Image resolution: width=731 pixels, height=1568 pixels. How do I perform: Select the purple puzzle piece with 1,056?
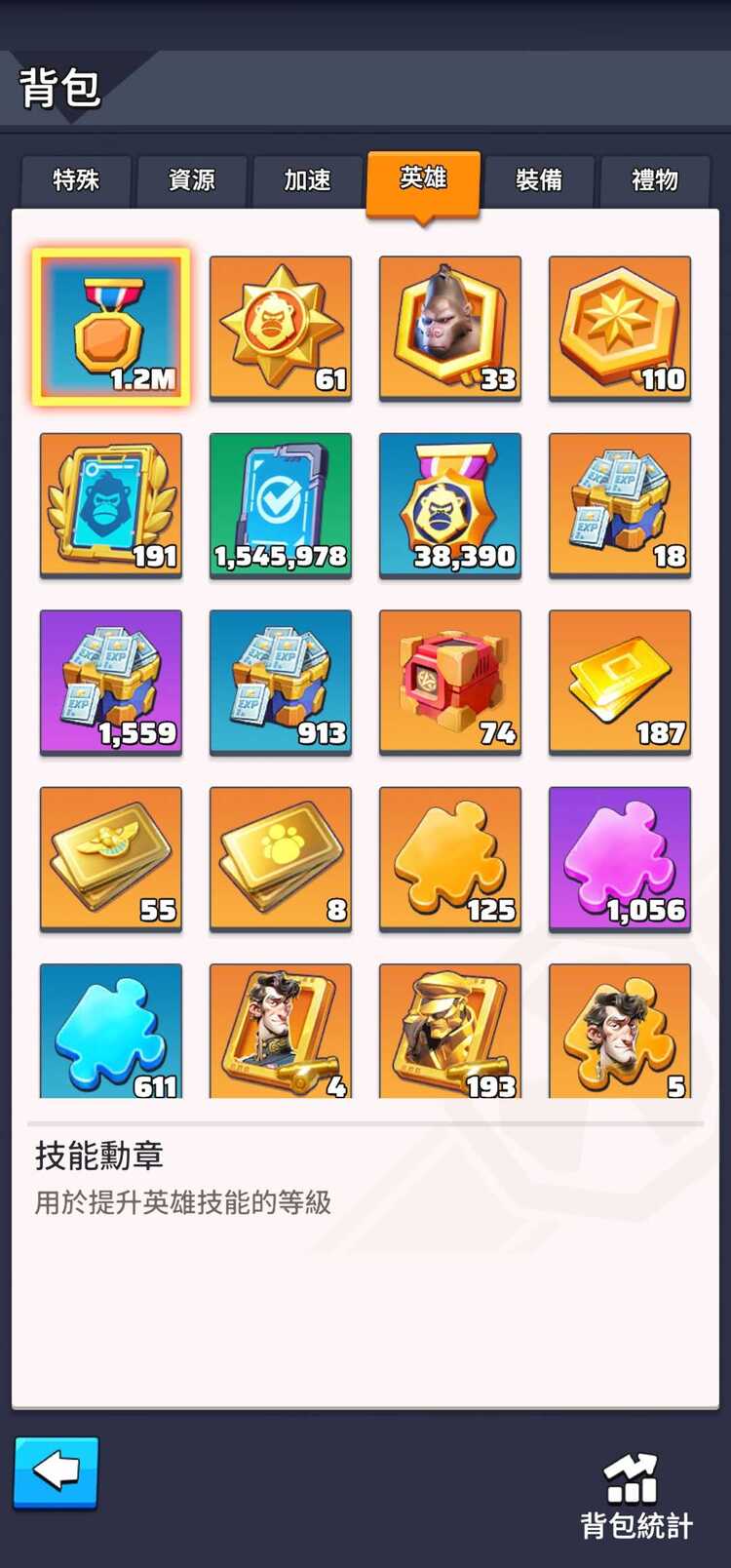pos(620,859)
